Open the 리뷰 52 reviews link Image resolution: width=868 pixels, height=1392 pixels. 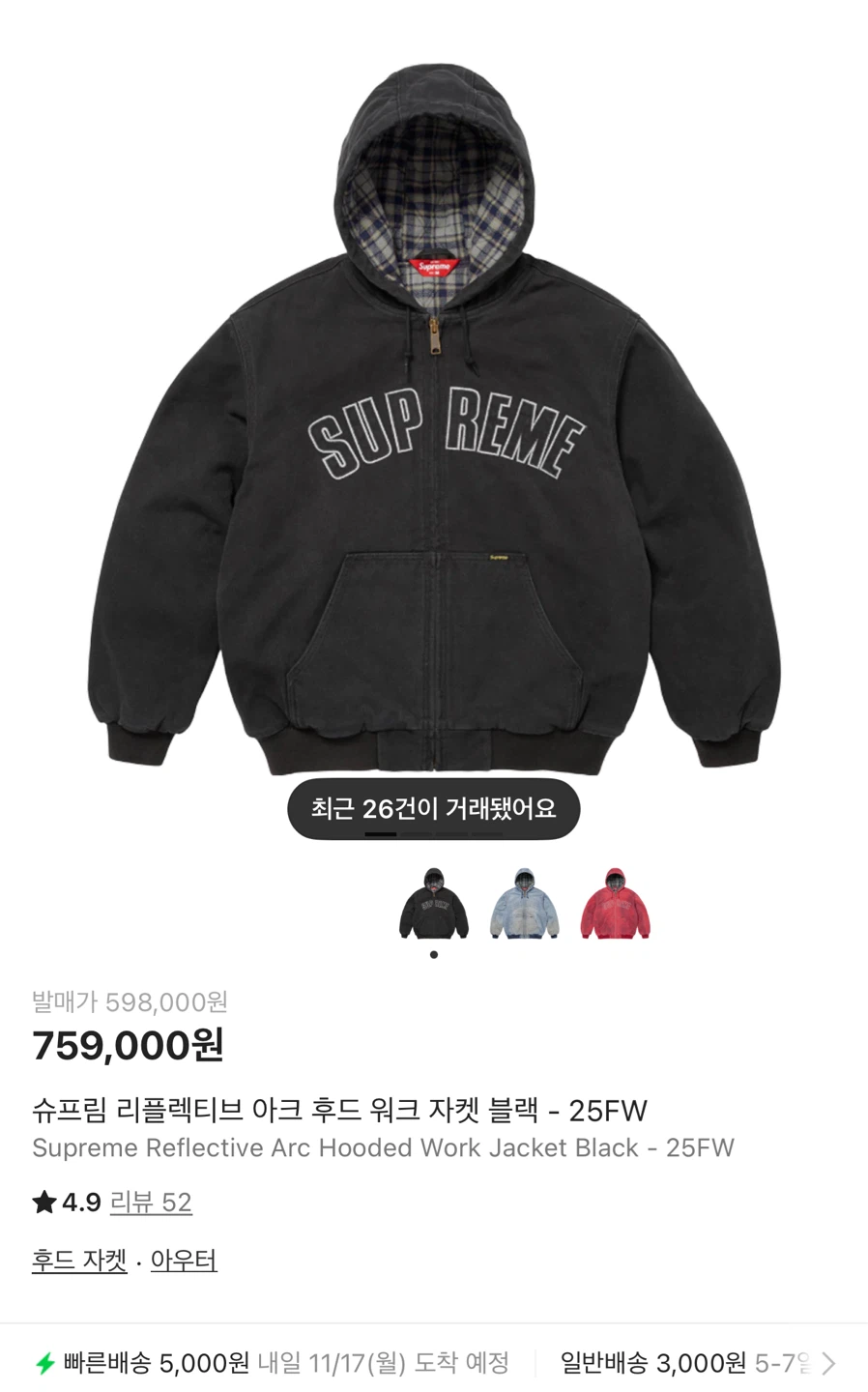pos(151,1203)
